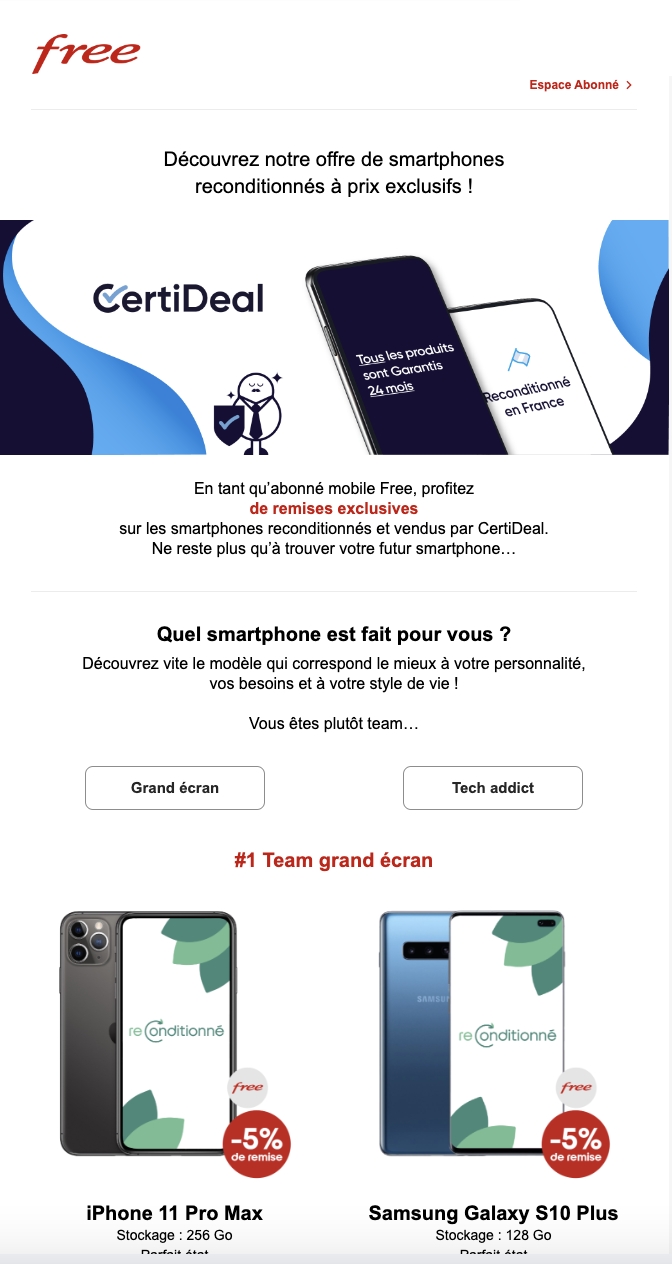Open the Espace Abonné link
This screenshot has width=672, height=1264.
[x=580, y=86]
